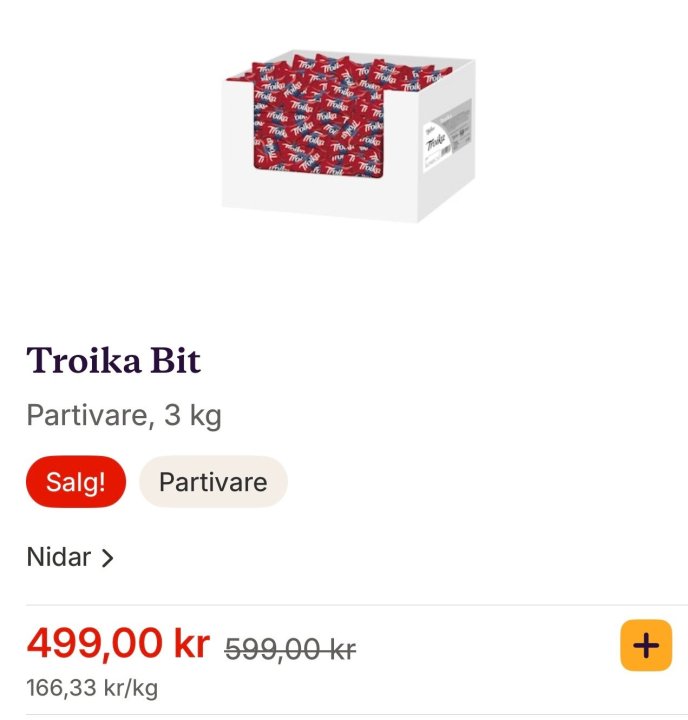Viewport: 688px width, 720px height.
Task: Tap the Salg! sale chip
Action: pyautogui.click(x=76, y=482)
